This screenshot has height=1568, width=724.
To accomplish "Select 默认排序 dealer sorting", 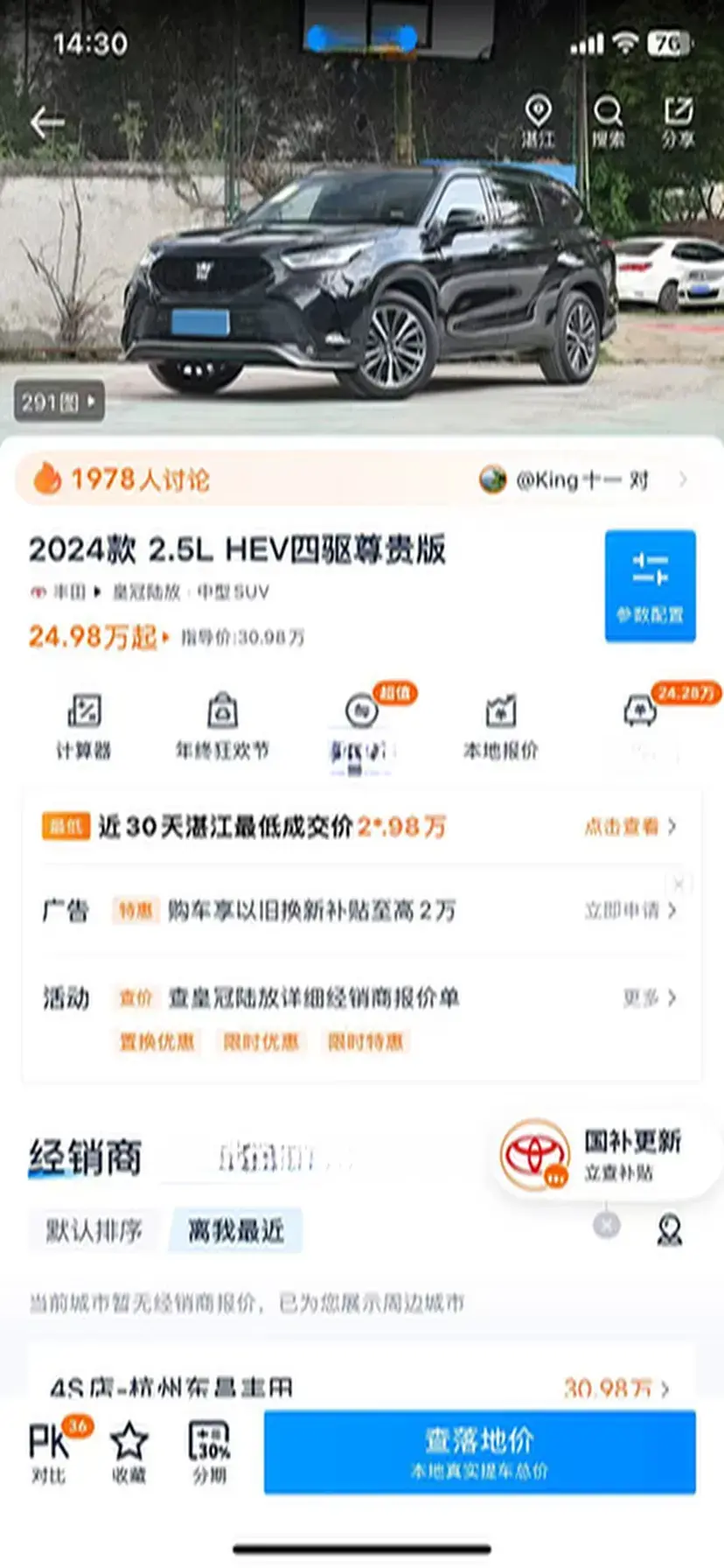I will click(x=94, y=1231).
